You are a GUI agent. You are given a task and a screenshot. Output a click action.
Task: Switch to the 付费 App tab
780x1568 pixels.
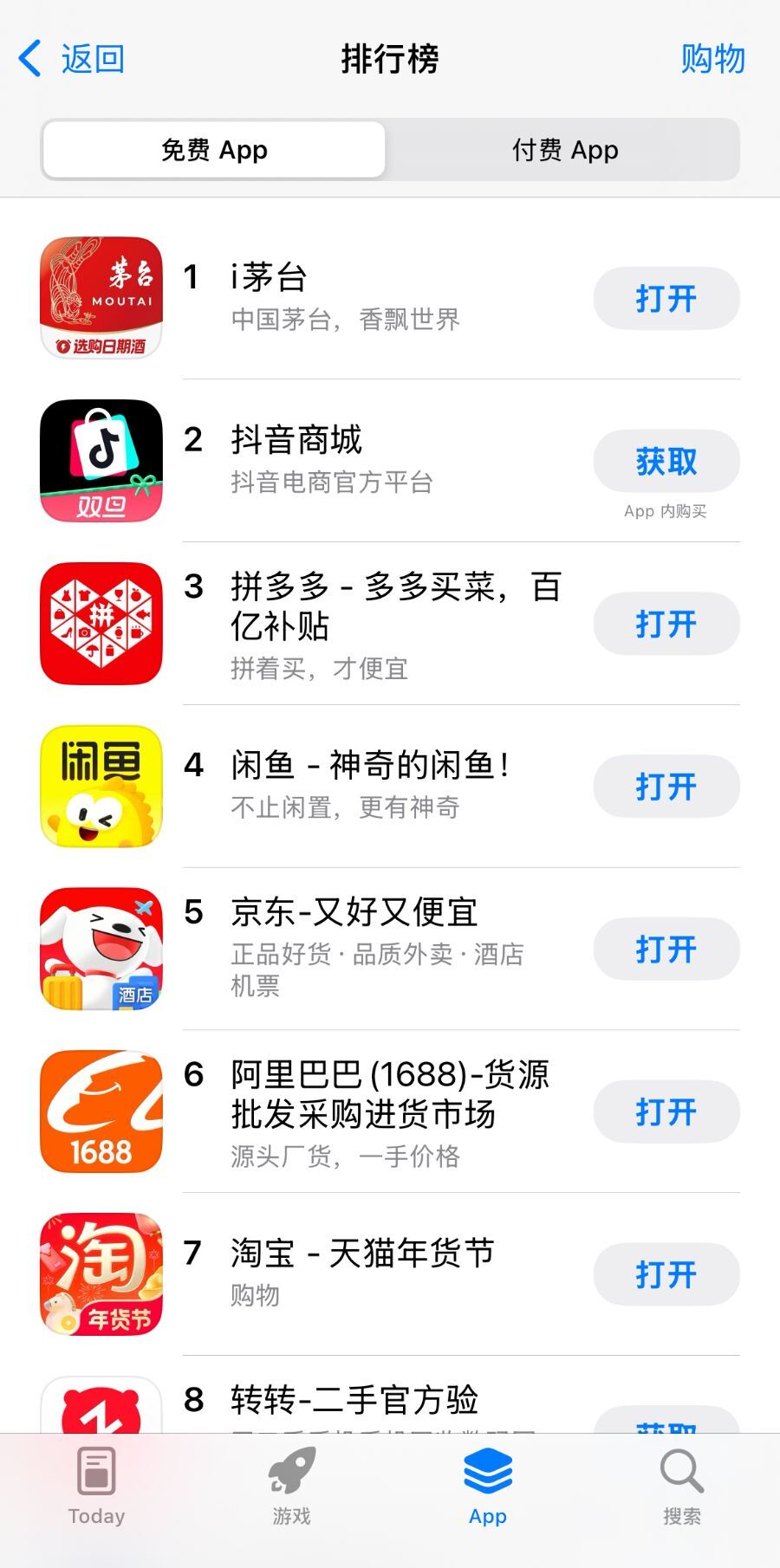click(x=565, y=149)
